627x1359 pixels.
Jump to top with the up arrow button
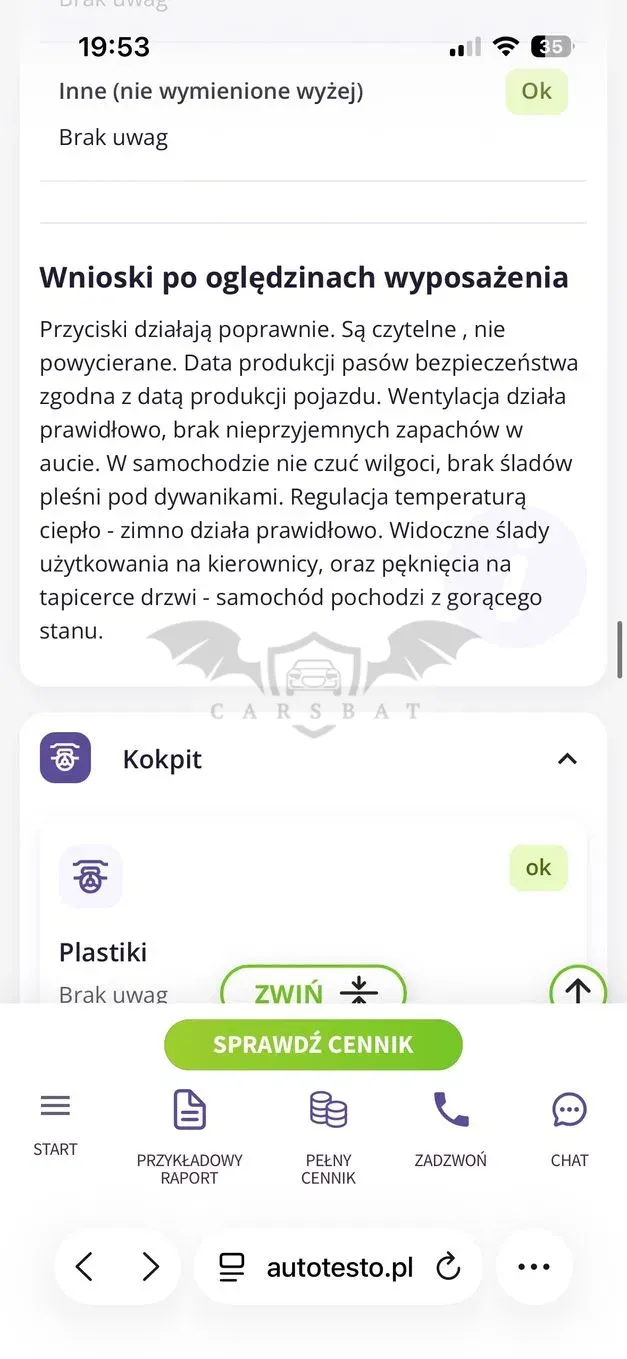click(578, 988)
